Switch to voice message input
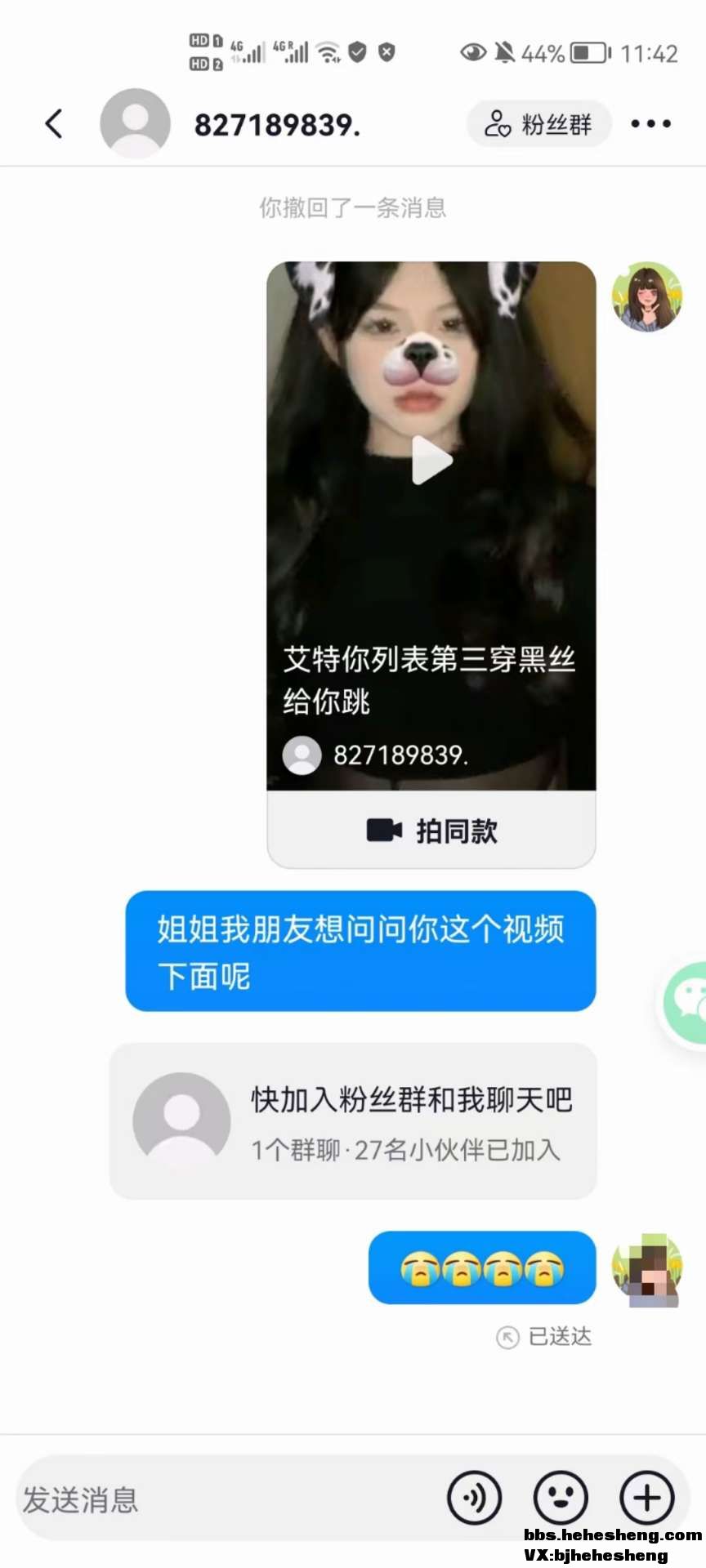This screenshot has width=706, height=1568. 474,1498
